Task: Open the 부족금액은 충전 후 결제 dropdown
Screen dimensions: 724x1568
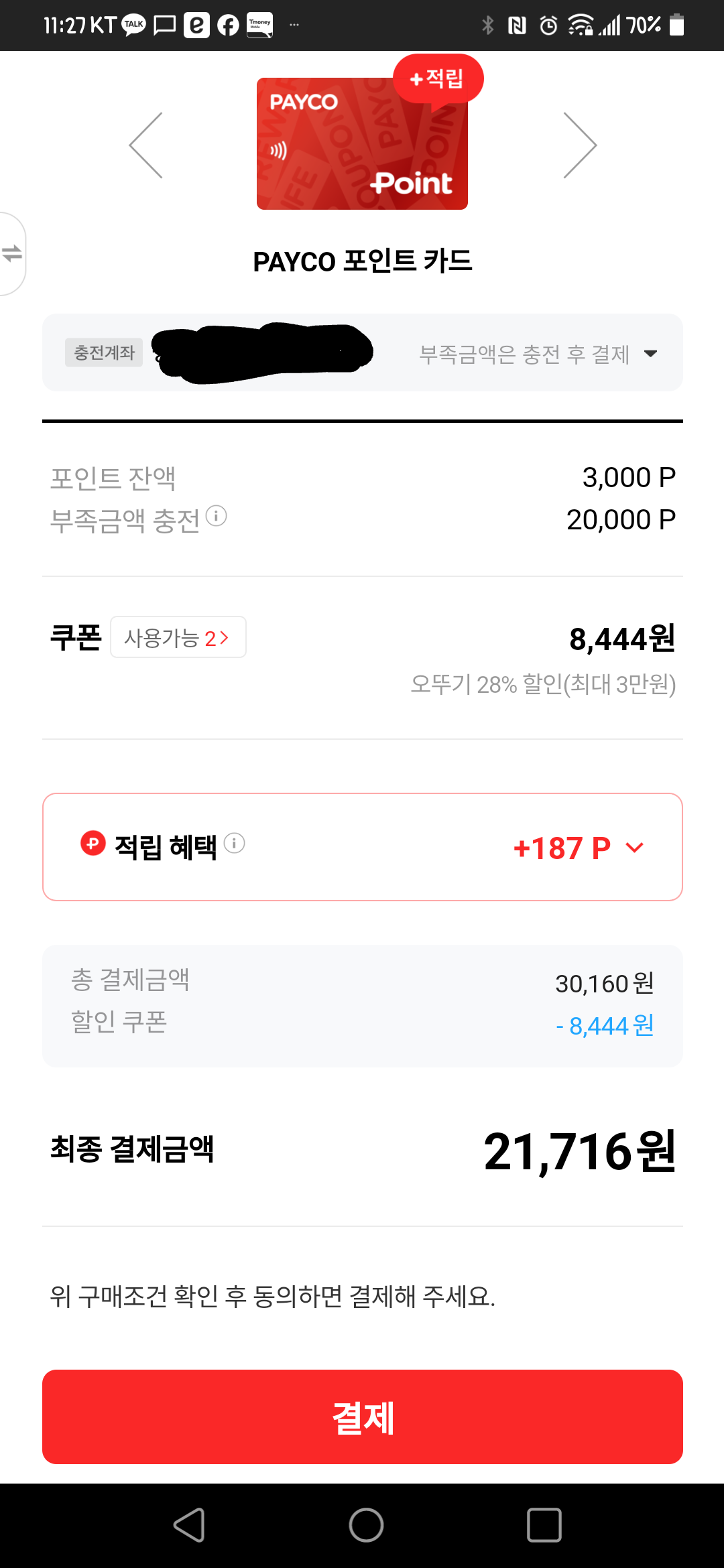Action: (538, 353)
